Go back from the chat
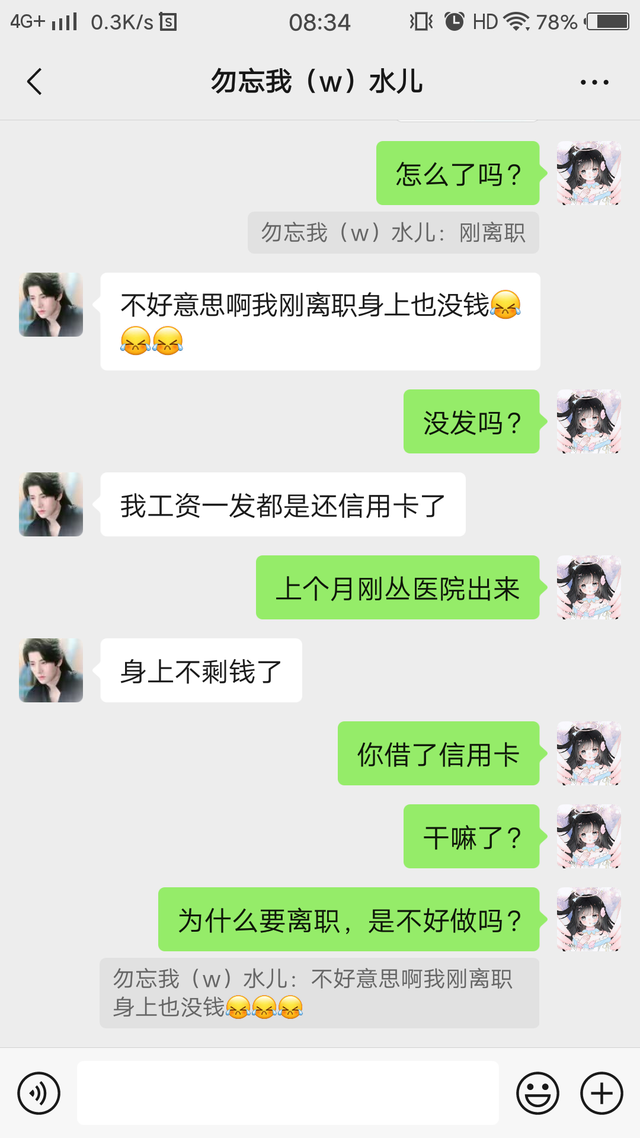 tap(35, 82)
